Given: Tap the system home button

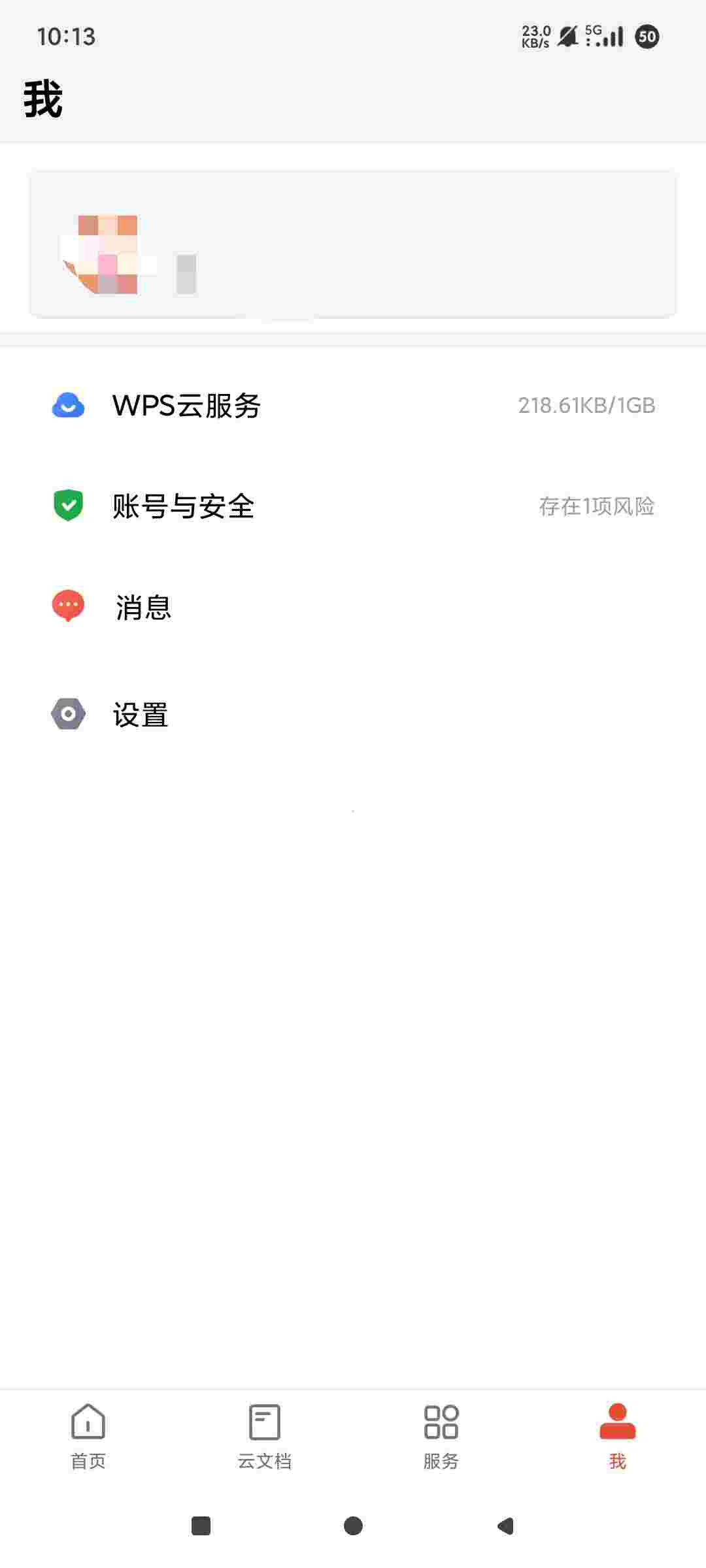Looking at the screenshot, I should [x=353, y=1526].
